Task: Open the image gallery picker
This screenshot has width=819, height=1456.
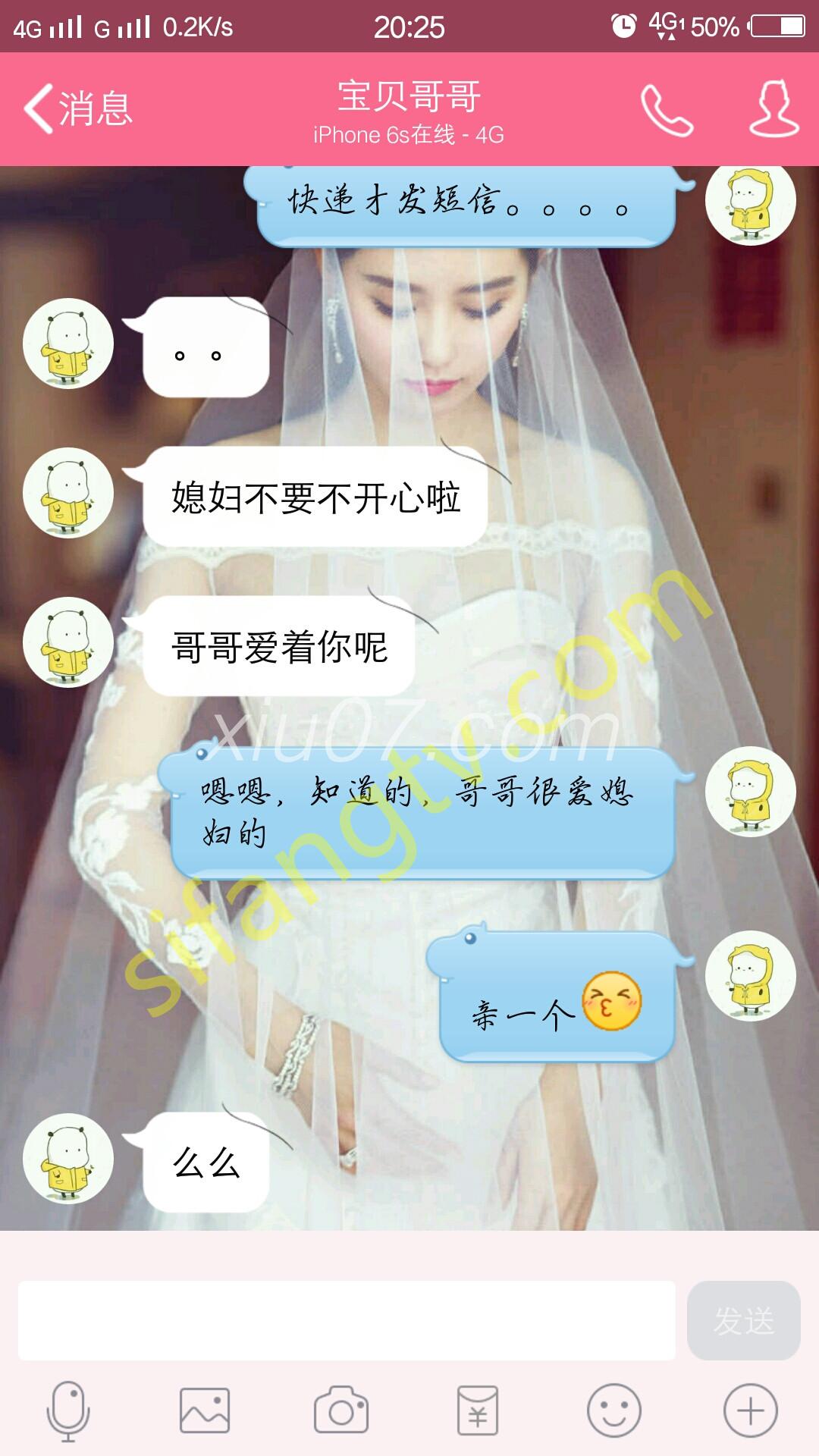Action: click(x=205, y=1411)
